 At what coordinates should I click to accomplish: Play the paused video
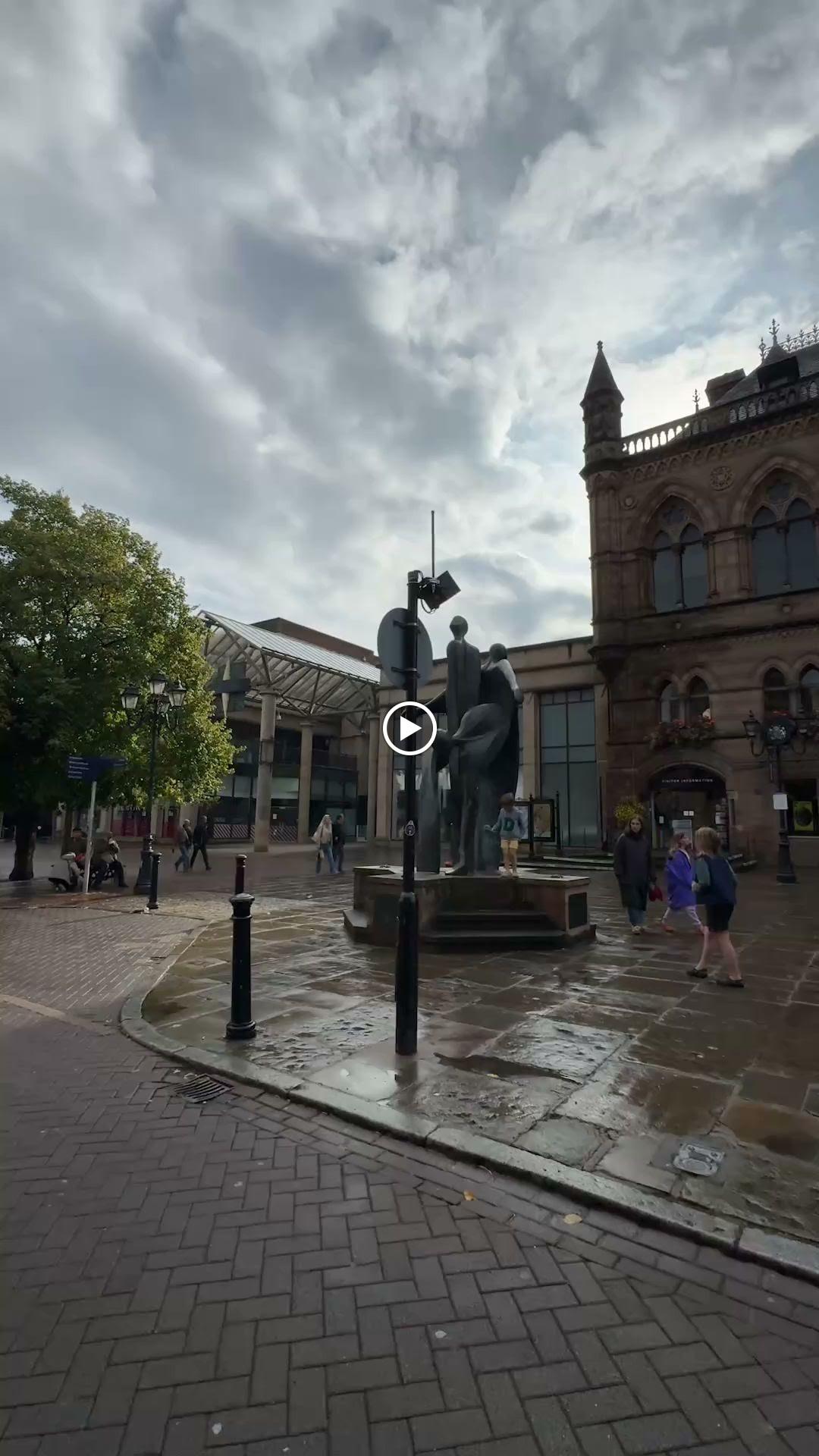(x=409, y=729)
